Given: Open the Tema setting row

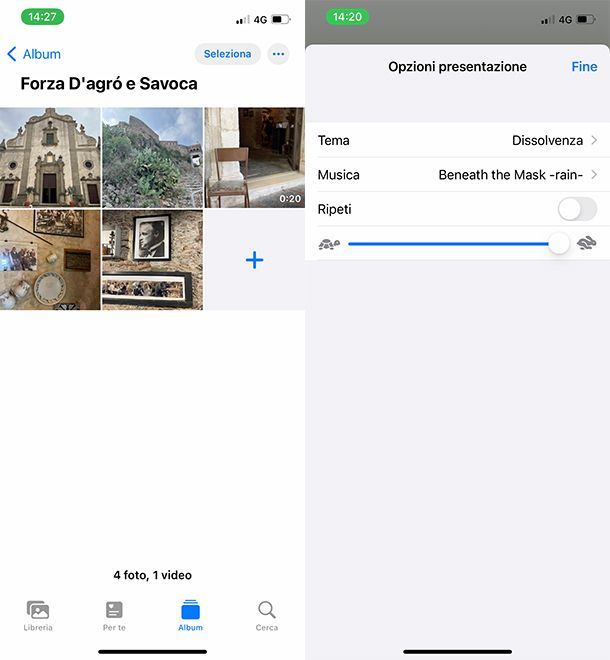Looking at the screenshot, I should click(457, 141).
